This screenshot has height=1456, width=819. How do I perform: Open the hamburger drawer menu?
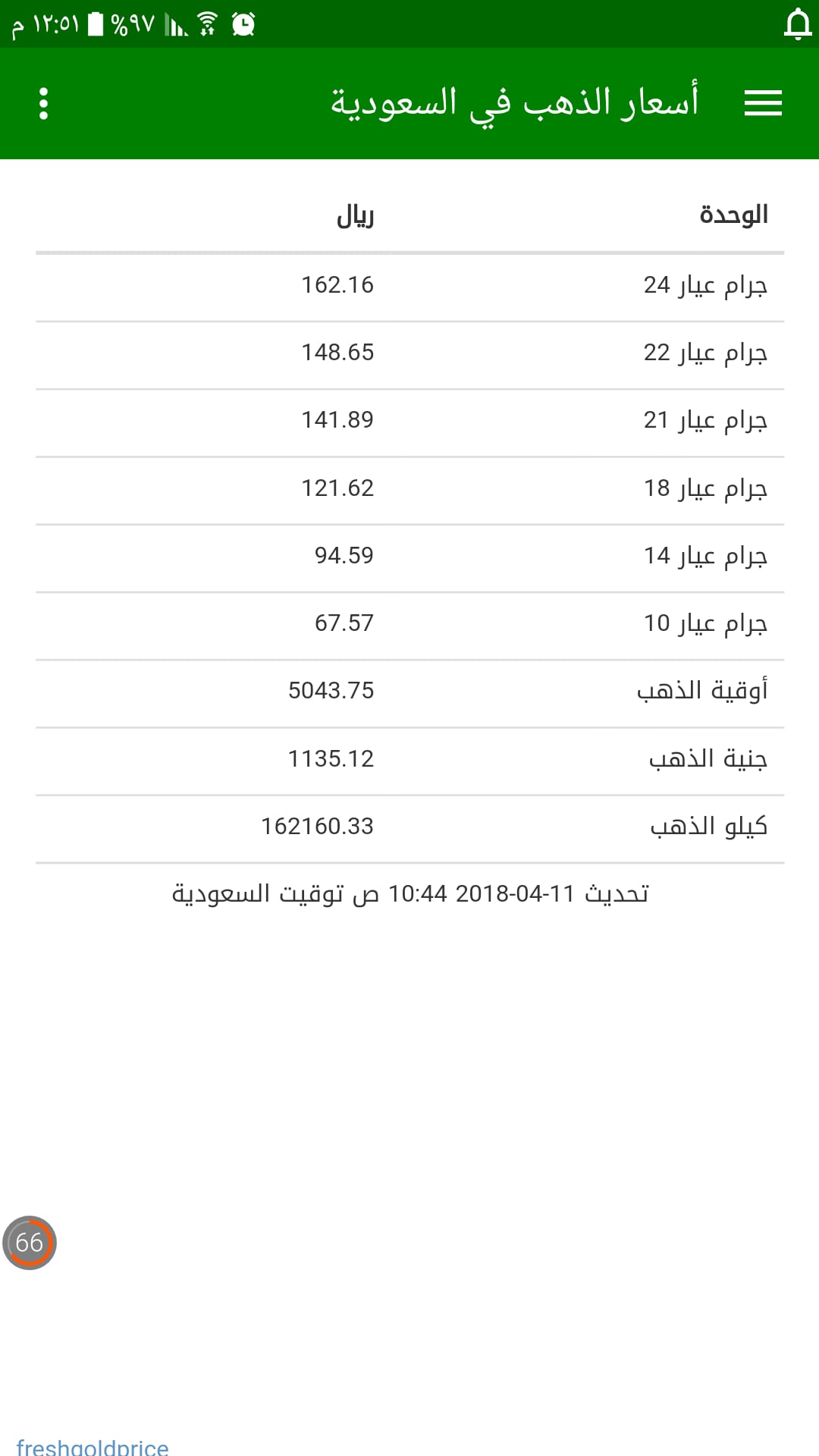click(x=763, y=103)
